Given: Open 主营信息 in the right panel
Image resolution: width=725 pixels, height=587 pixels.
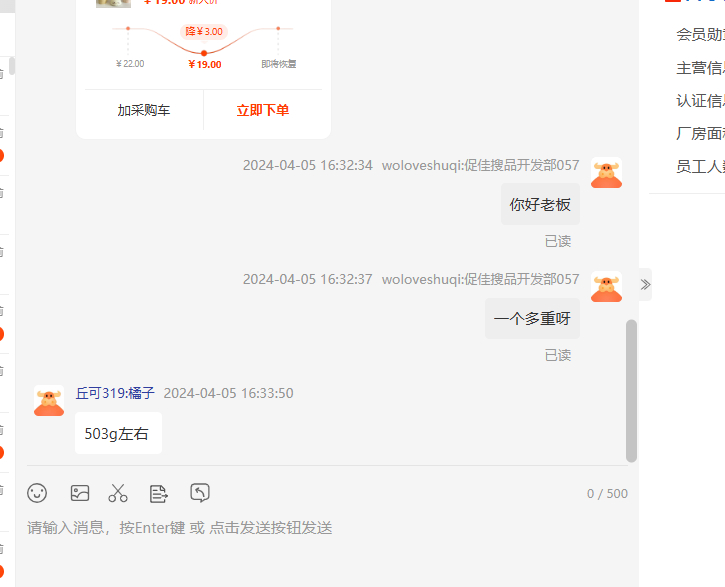Looking at the screenshot, I should click(x=700, y=68).
